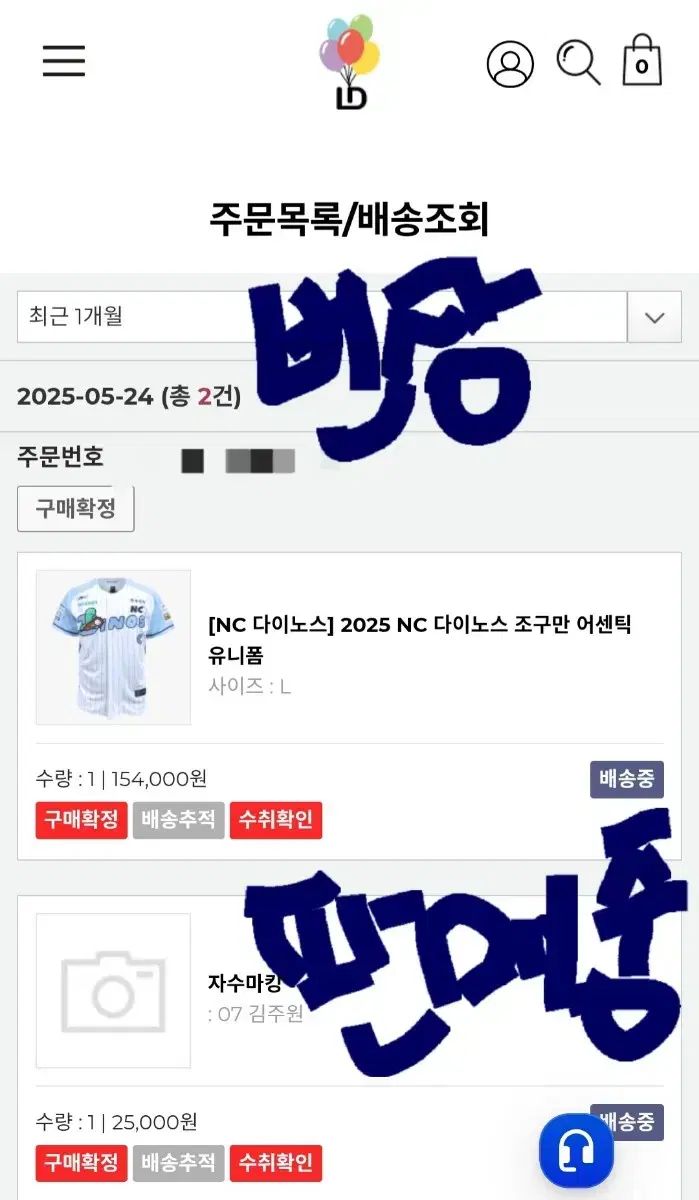Confirm purchase (구매확정) for the 유니폼 item
This screenshot has width=699, height=1200.
82,820
